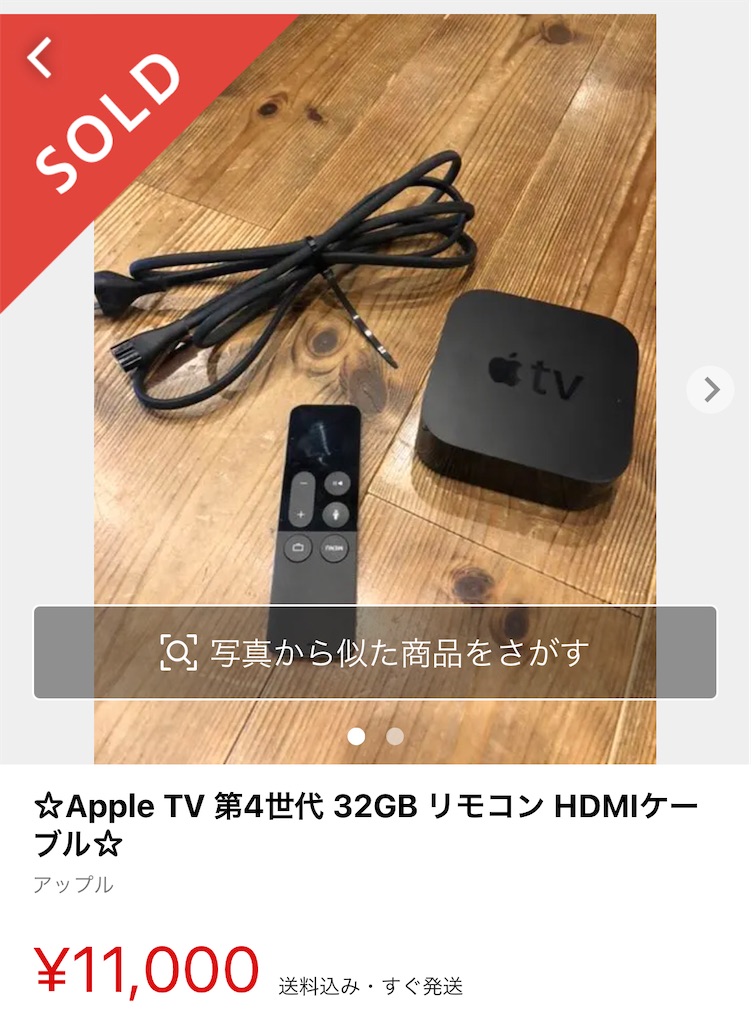Image resolution: width=751 pixels, height=1024 pixels.
Task: Open the アップル brand link
Action: [x=73, y=885]
